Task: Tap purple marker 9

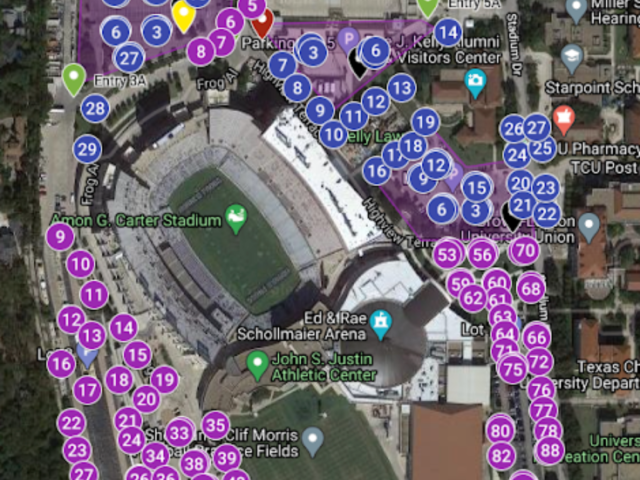Action: coord(60,237)
